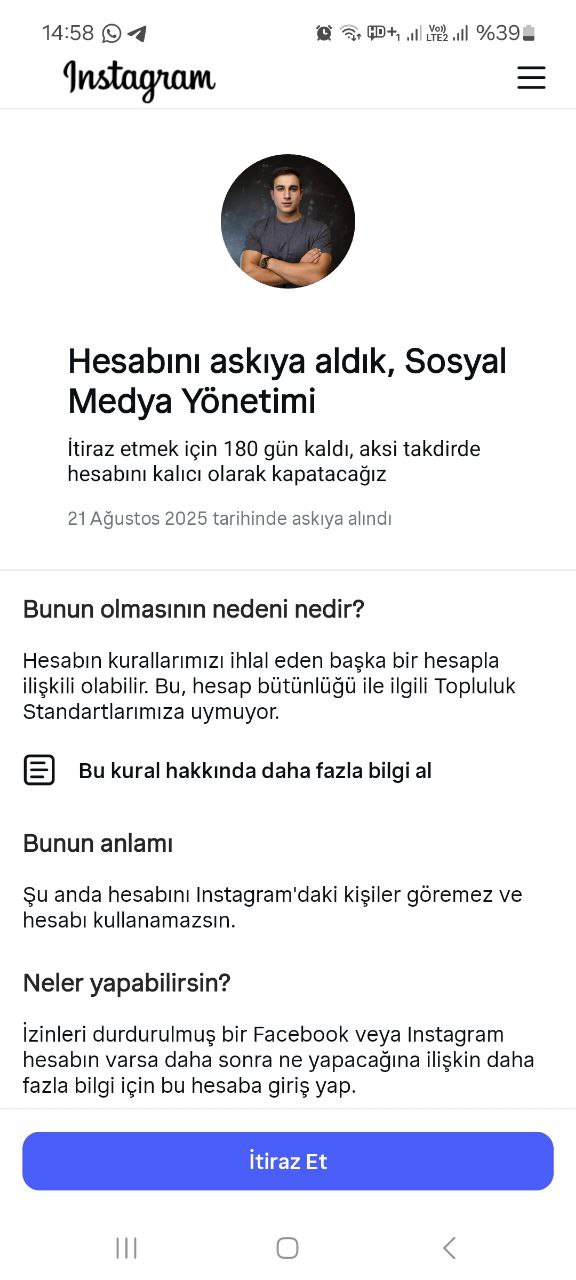This screenshot has width=576, height=1280.
Task: Open recent apps from navigation bar
Action: pyautogui.click(x=126, y=1247)
